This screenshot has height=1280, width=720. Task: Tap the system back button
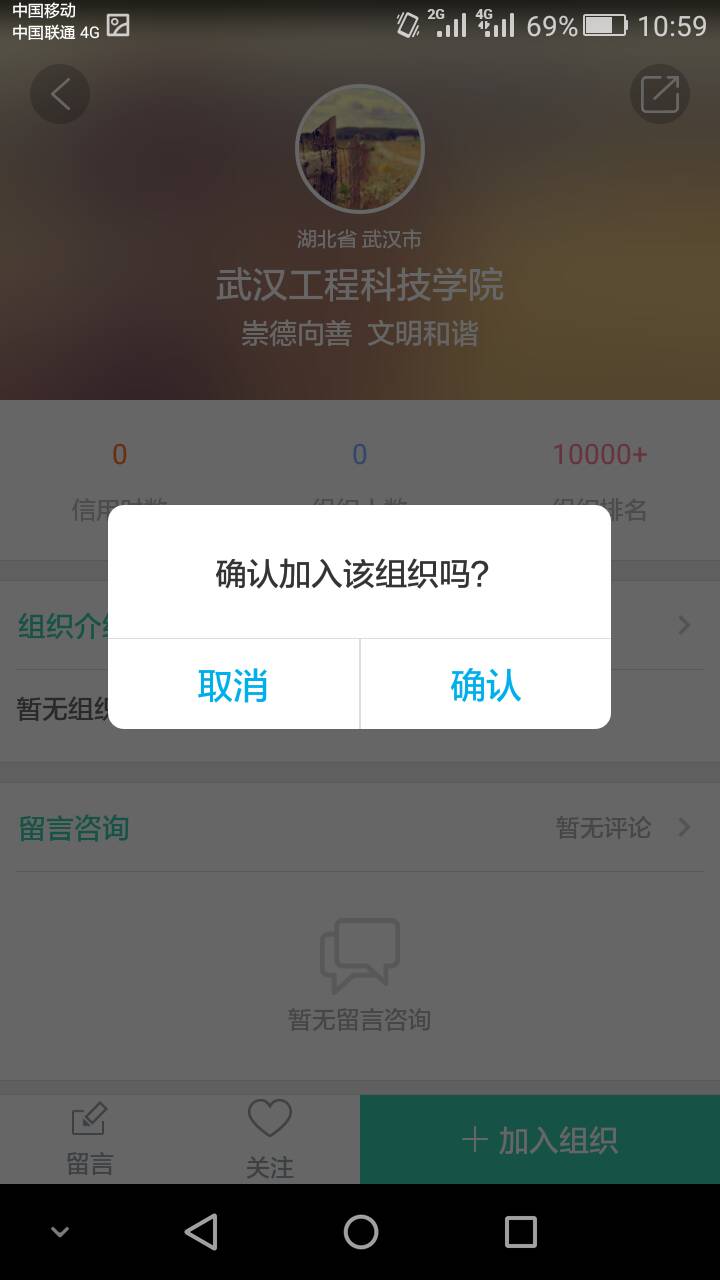201,1231
